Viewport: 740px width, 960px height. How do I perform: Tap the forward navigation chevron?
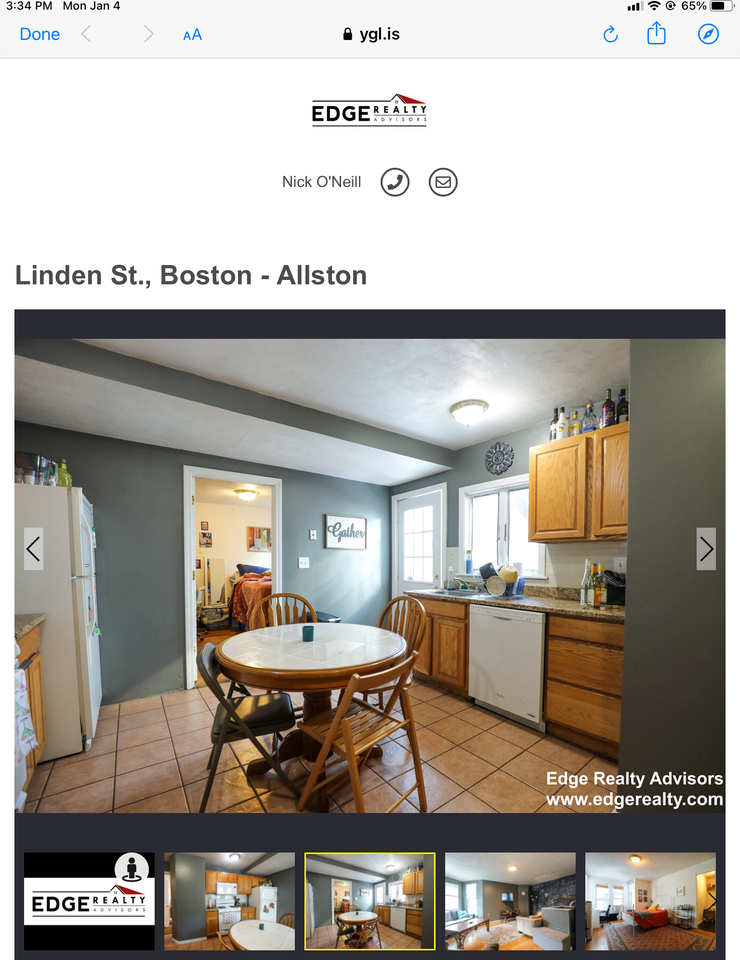pos(148,33)
